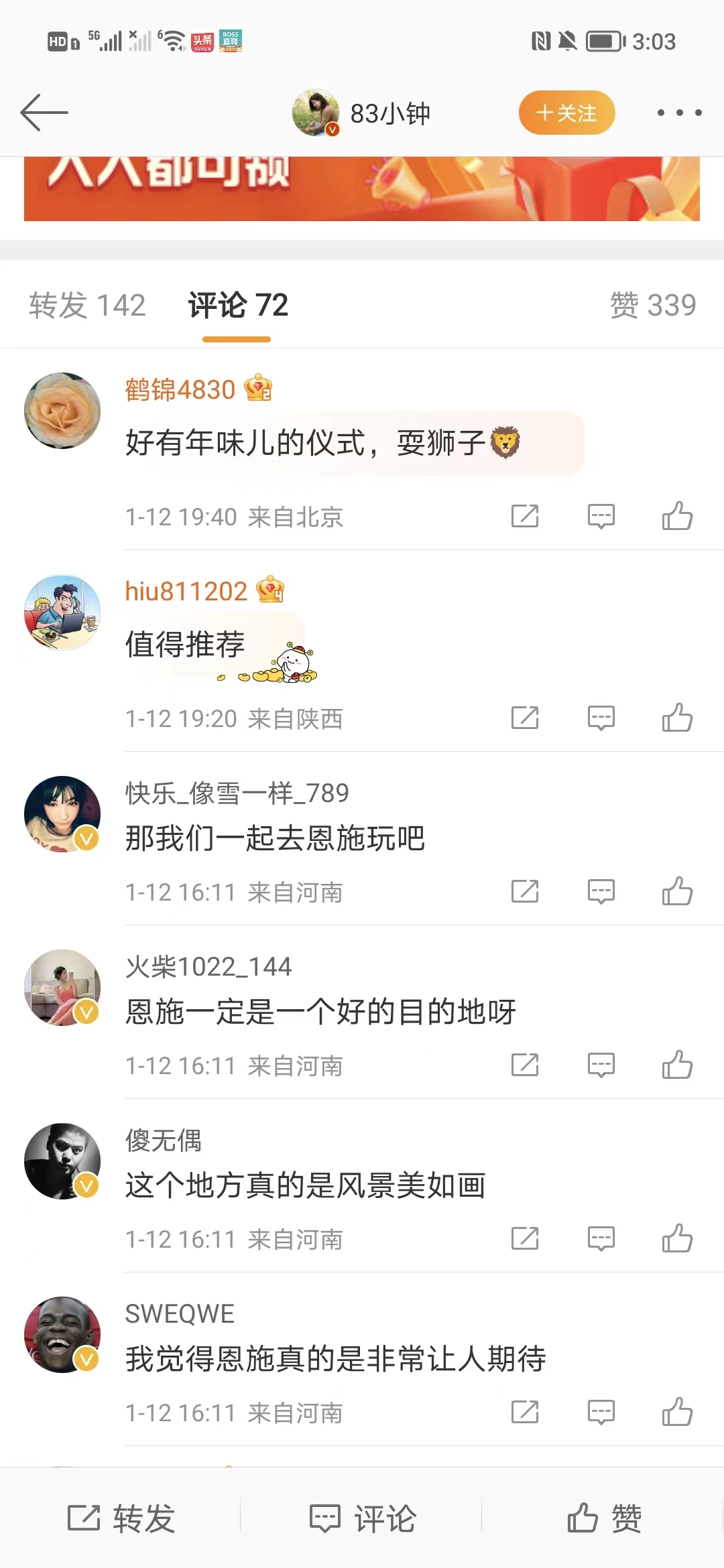The width and height of the screenshot is (724, 1568).
Task: Like 鹤锦4830's comment
Action: click(x=677, y=517)
